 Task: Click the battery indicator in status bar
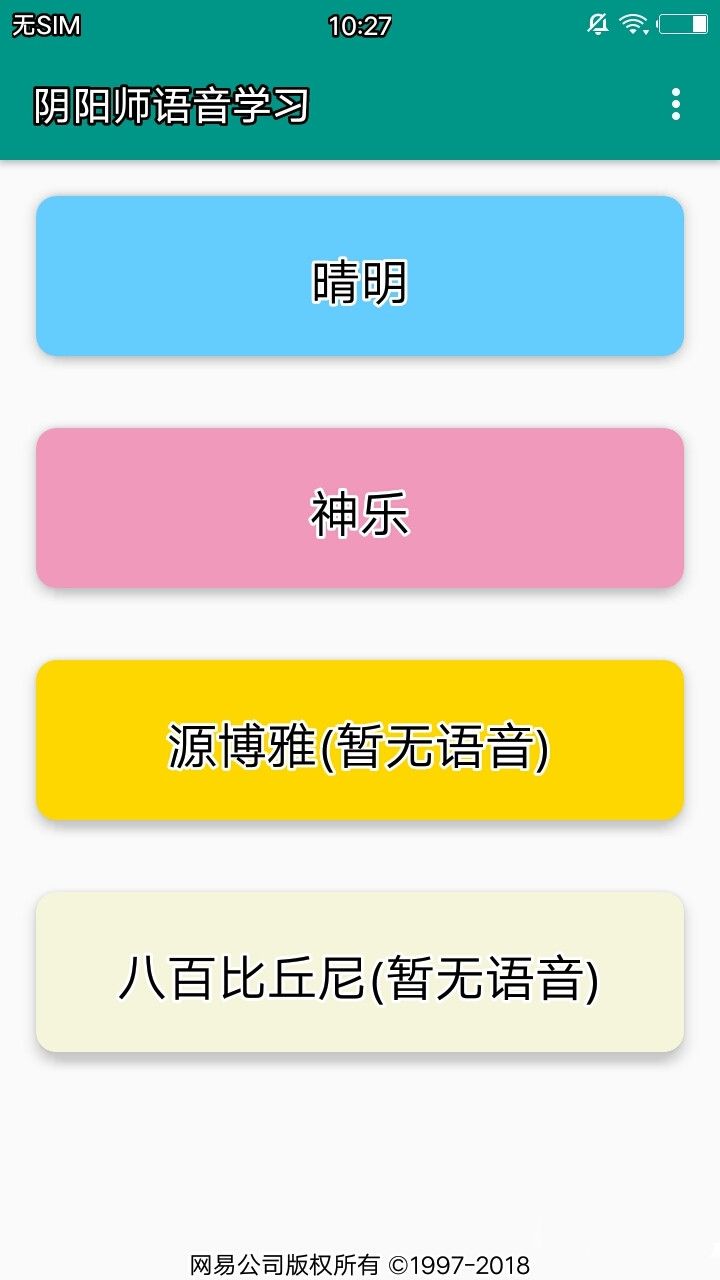click(684, 22)
